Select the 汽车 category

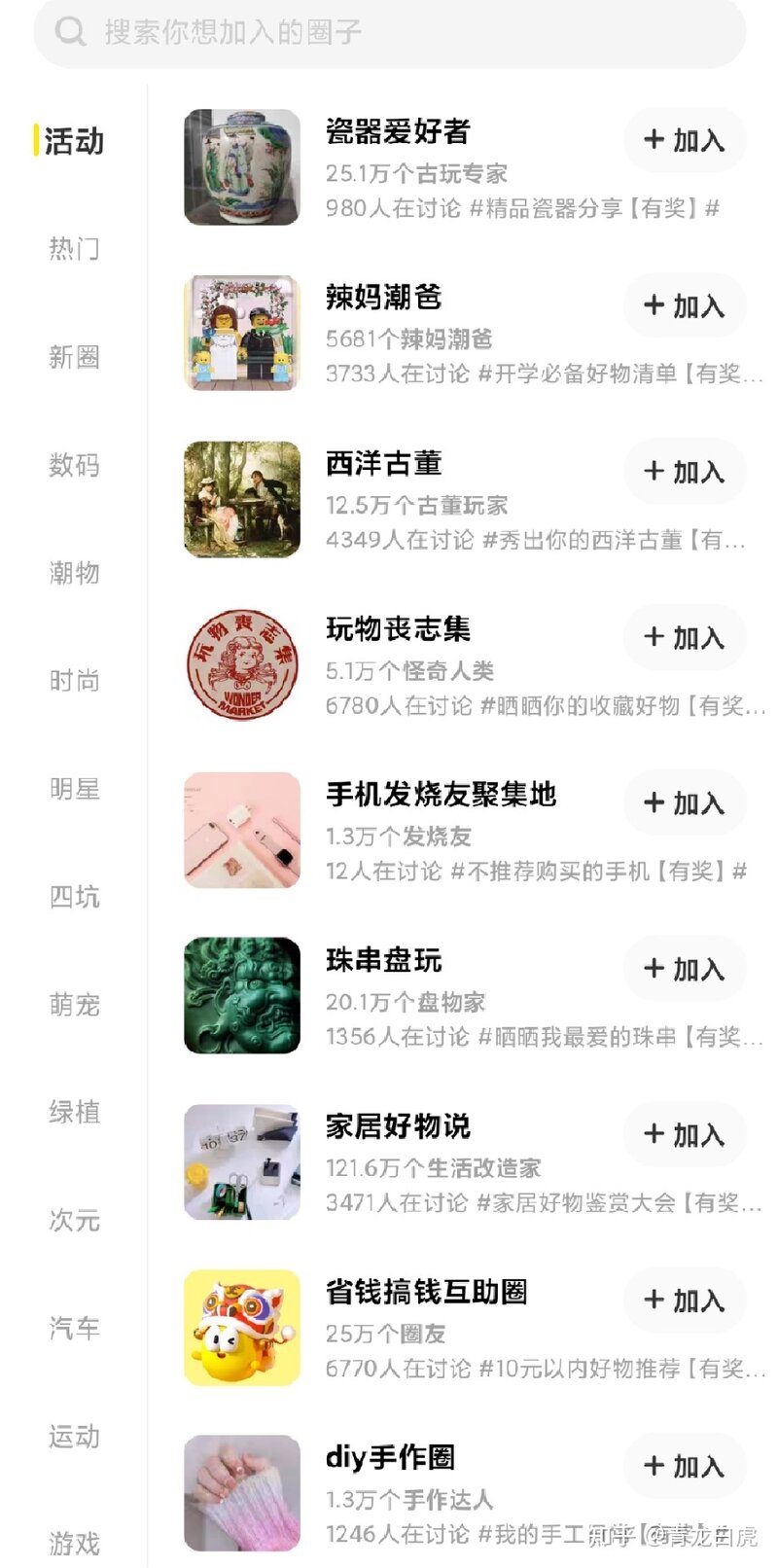pos(75,1329)
